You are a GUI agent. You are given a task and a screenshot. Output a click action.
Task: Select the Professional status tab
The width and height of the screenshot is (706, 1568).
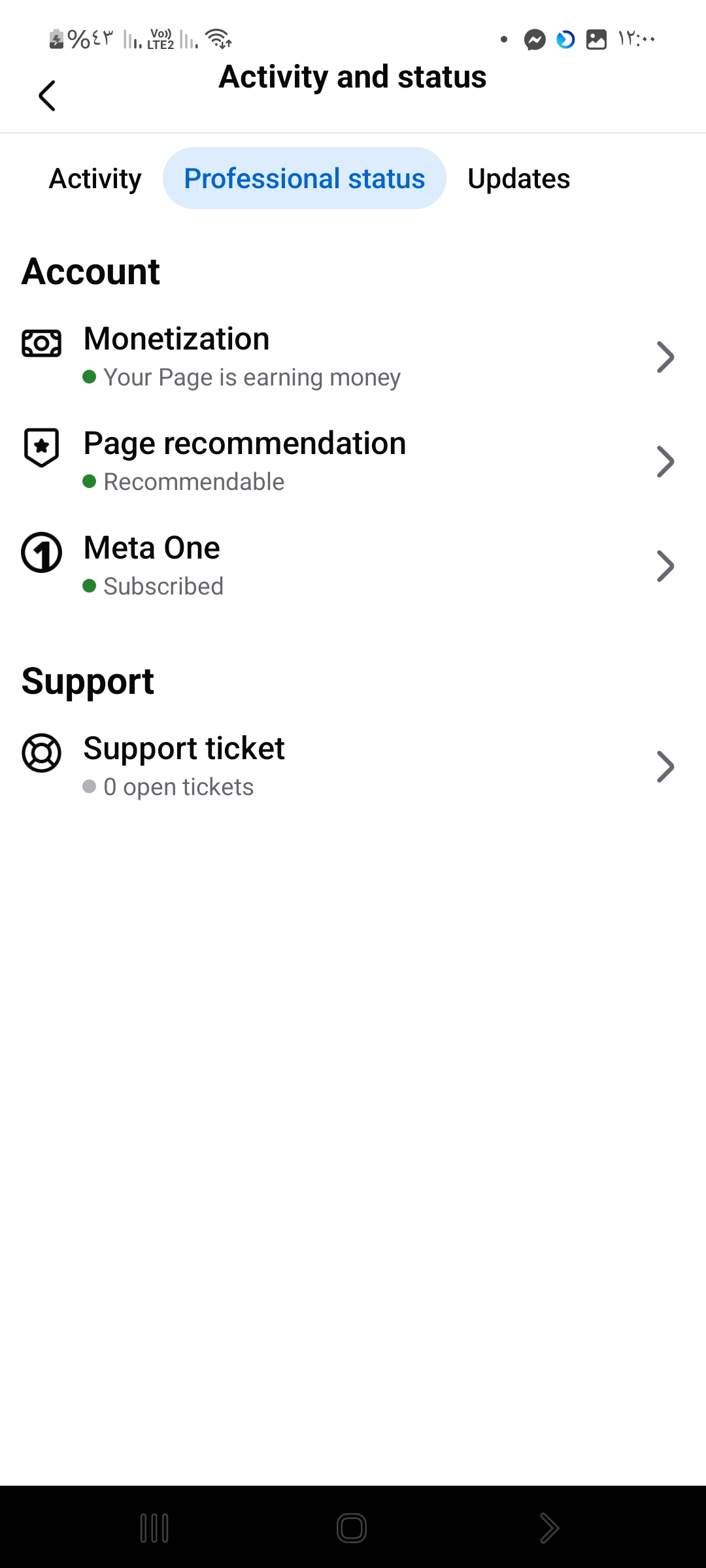click(x=305, y=178)
